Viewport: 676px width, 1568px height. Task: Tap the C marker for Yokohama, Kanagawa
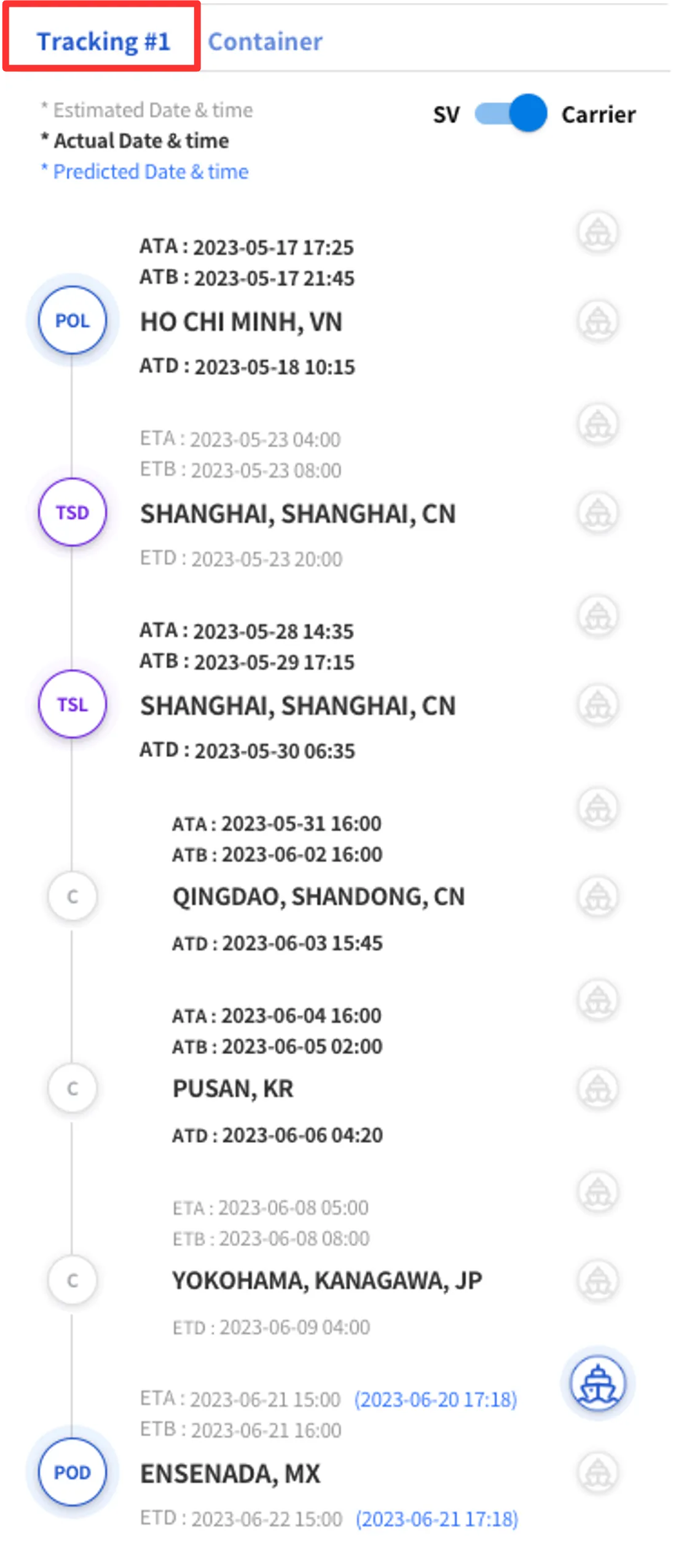[73, 1280]
